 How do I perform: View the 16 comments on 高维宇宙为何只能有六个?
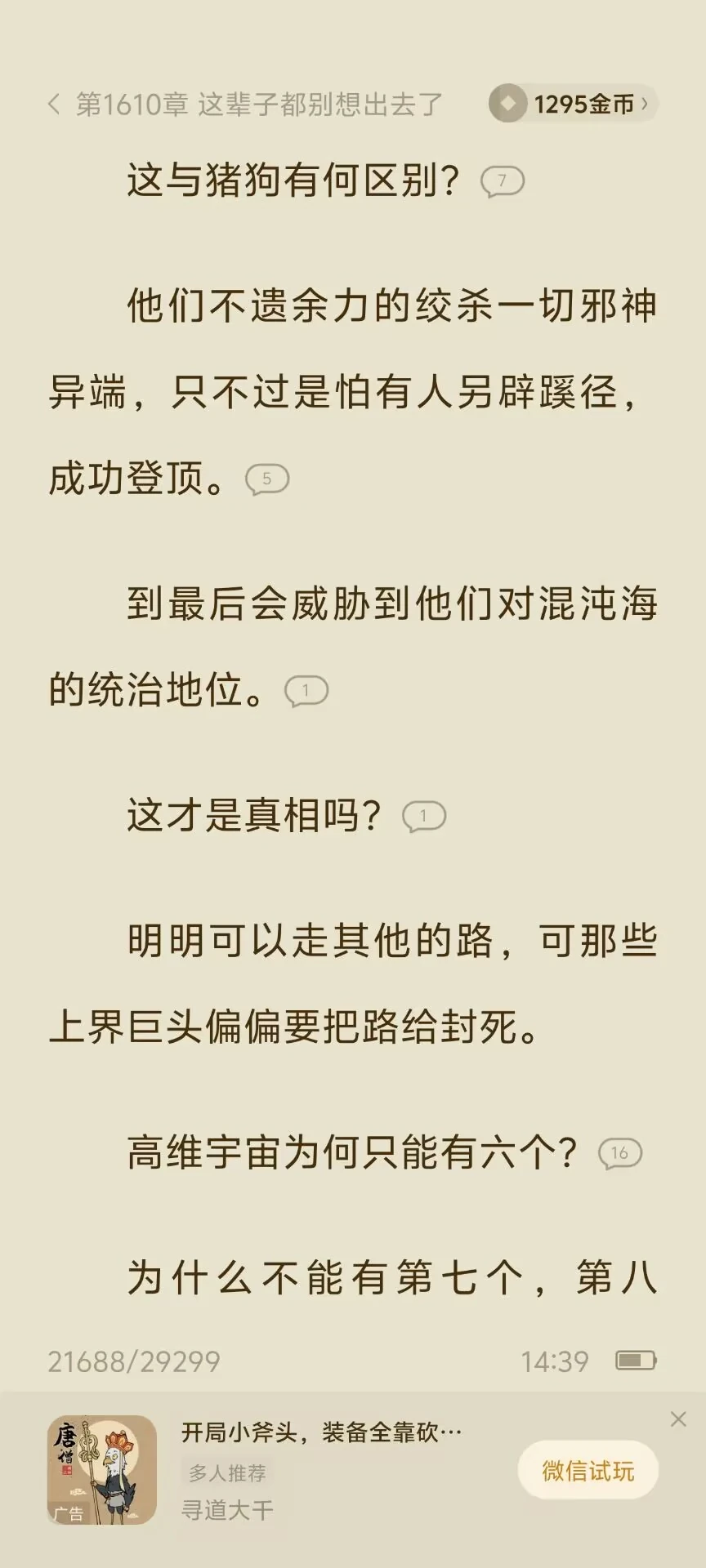[x=620, y=1153]
